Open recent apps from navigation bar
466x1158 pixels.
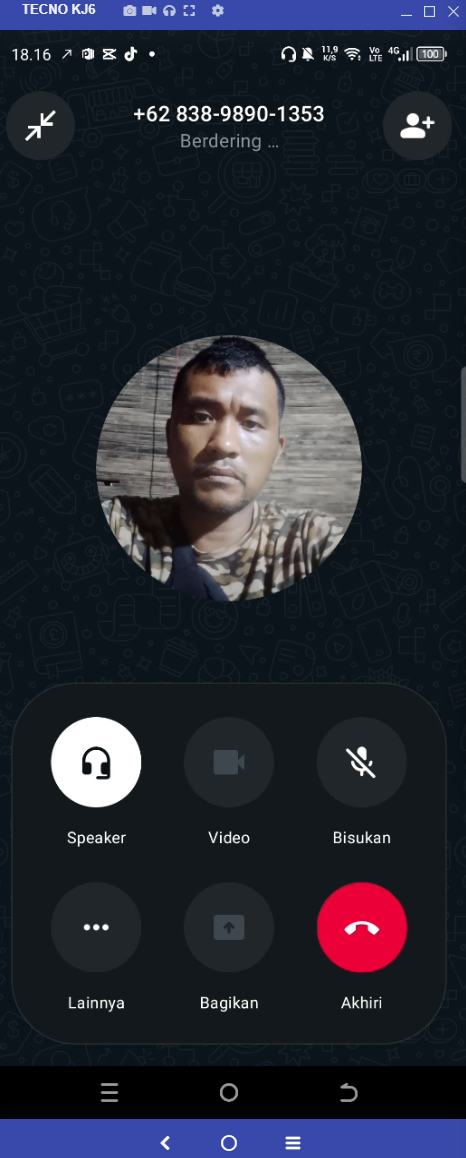pyautogui.click(x=109, y=1092)
